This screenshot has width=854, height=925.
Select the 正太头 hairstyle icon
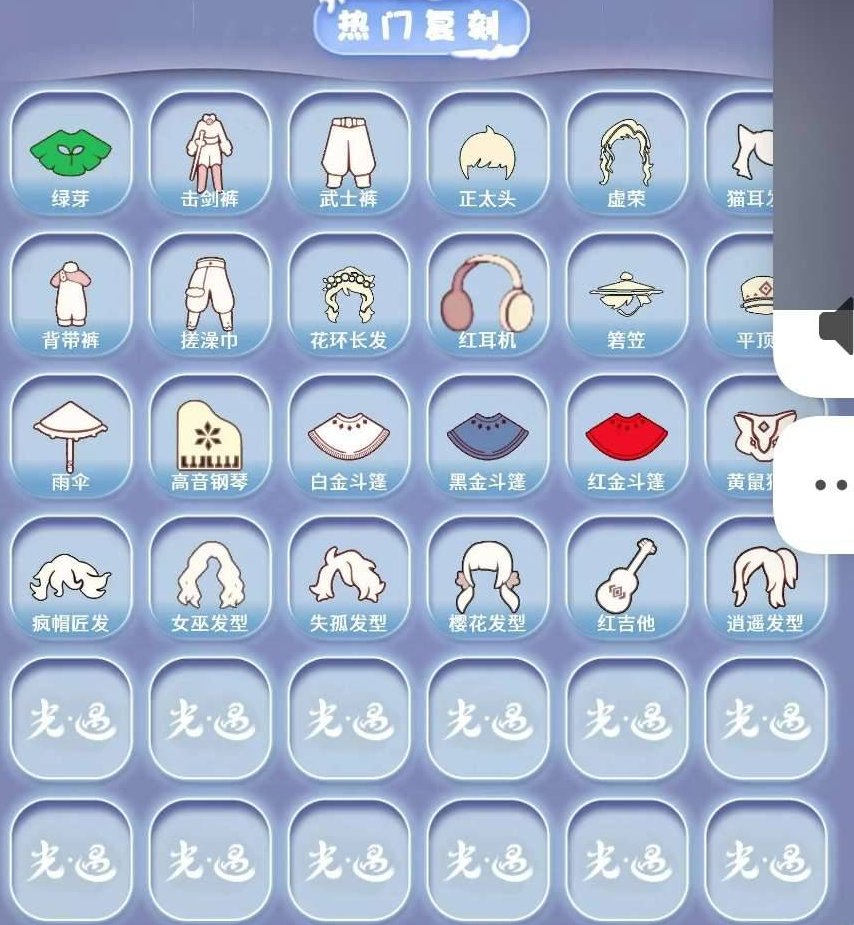[x=486, y=150]
